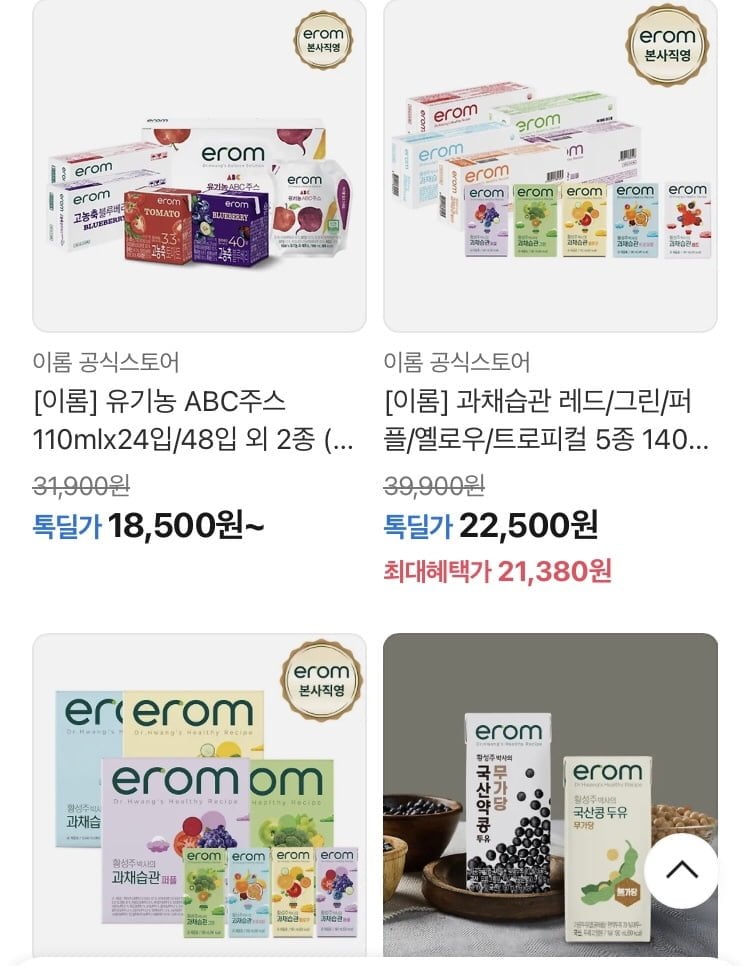Jump back to top with the up arrow

(x=681, y=870)
